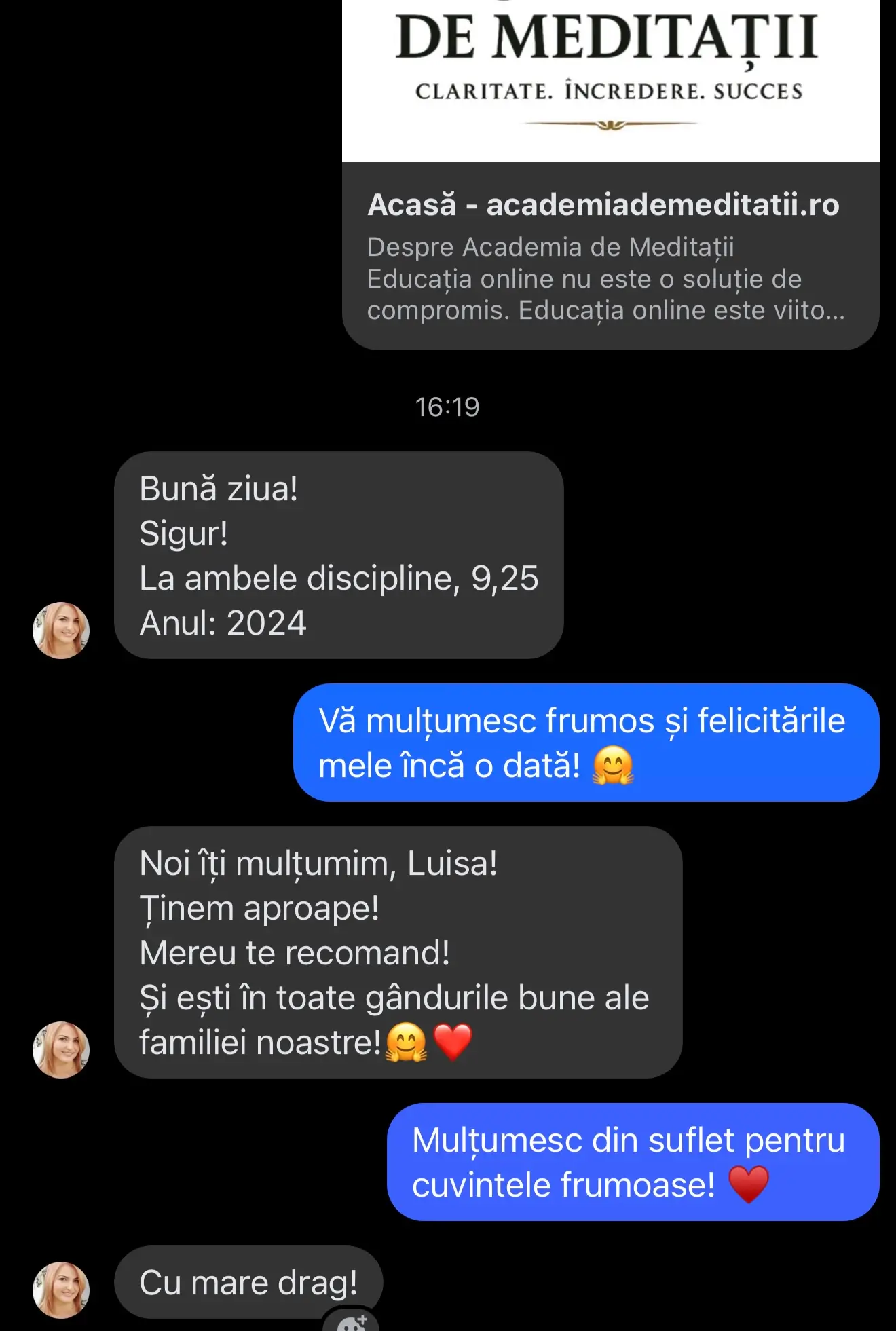
Task: Tap the 16:19 timestamp
Action: pos(447,408)
